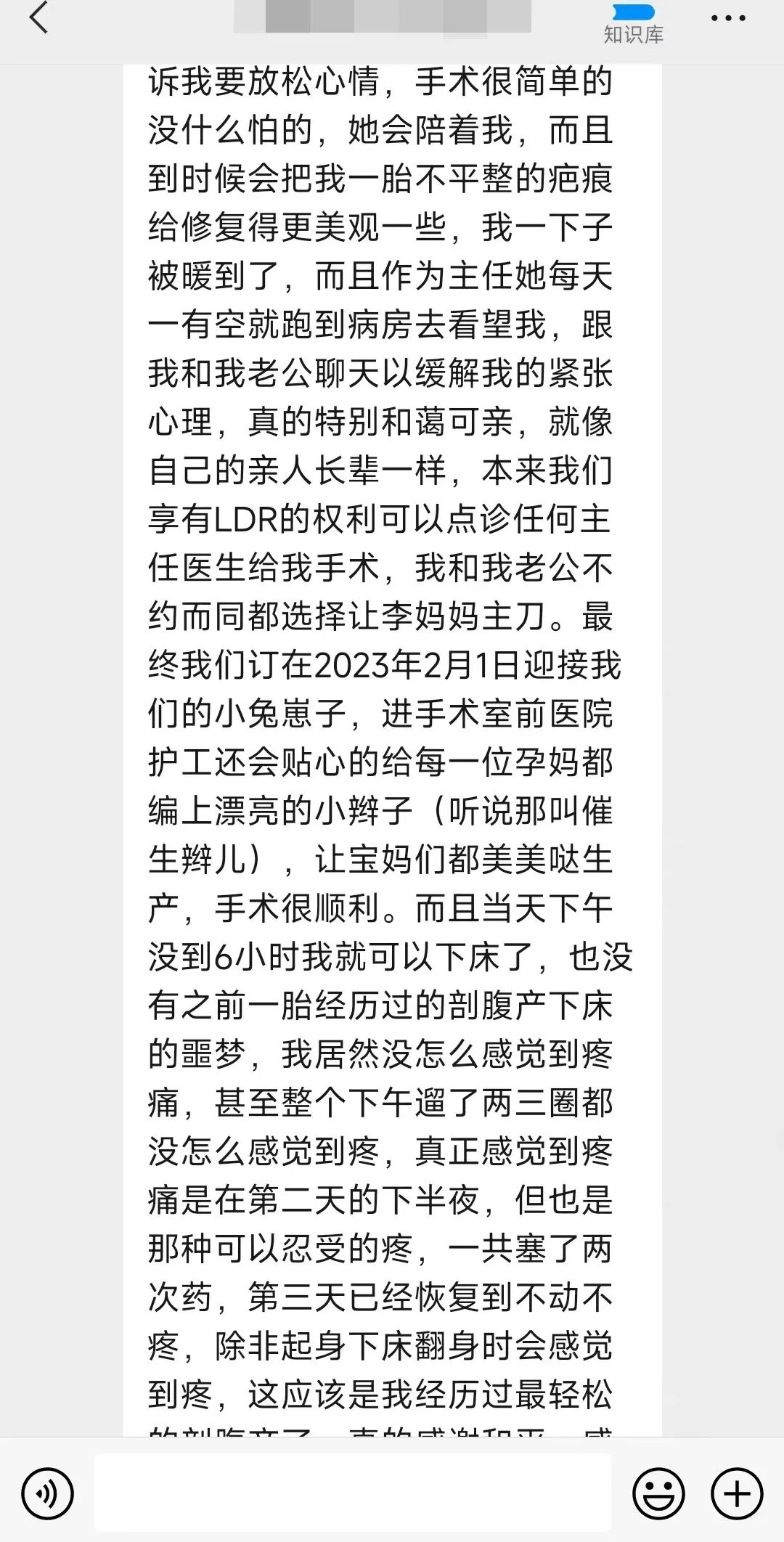The width and height of the screenshot is (784, 1542).
Task: Focus the message text field
Action: point(352,1493)
